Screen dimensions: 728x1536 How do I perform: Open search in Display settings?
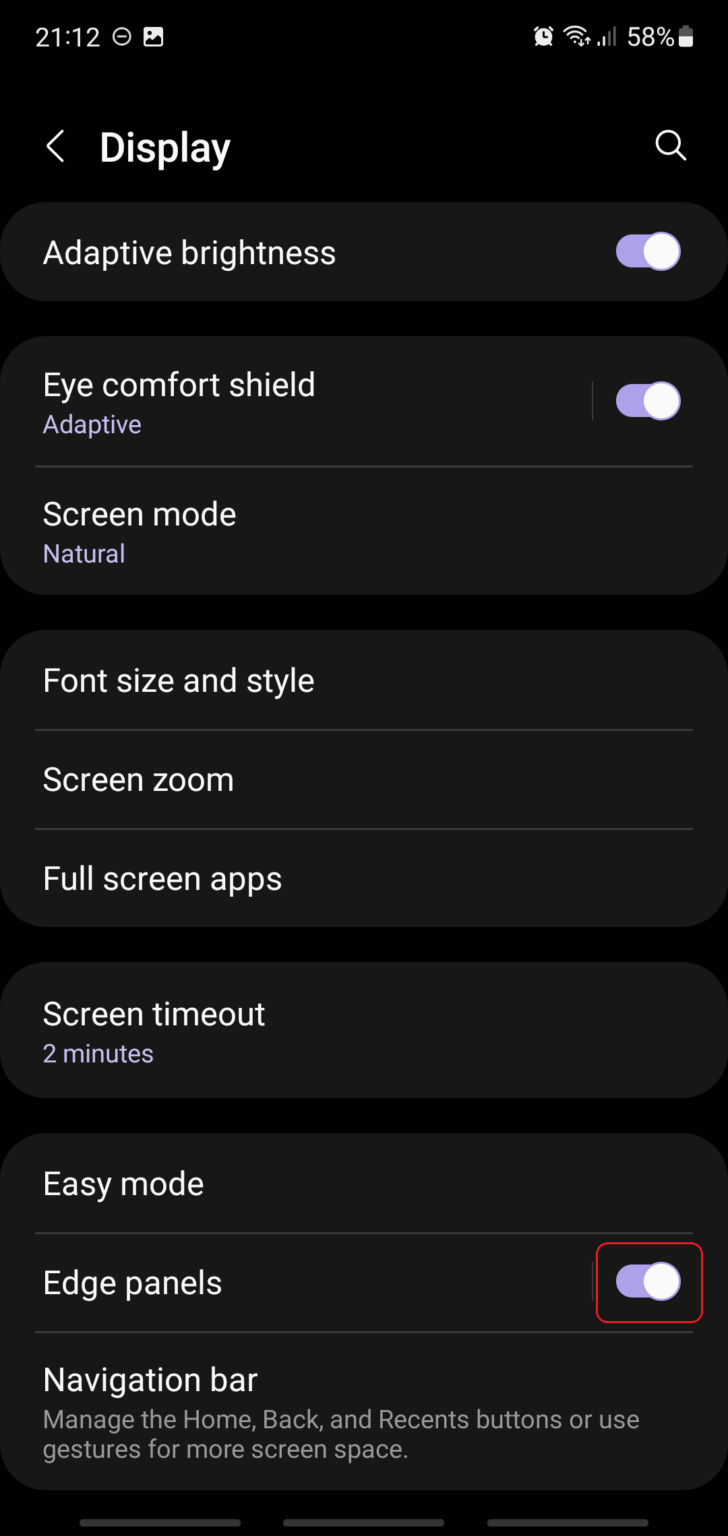[670, 146]
